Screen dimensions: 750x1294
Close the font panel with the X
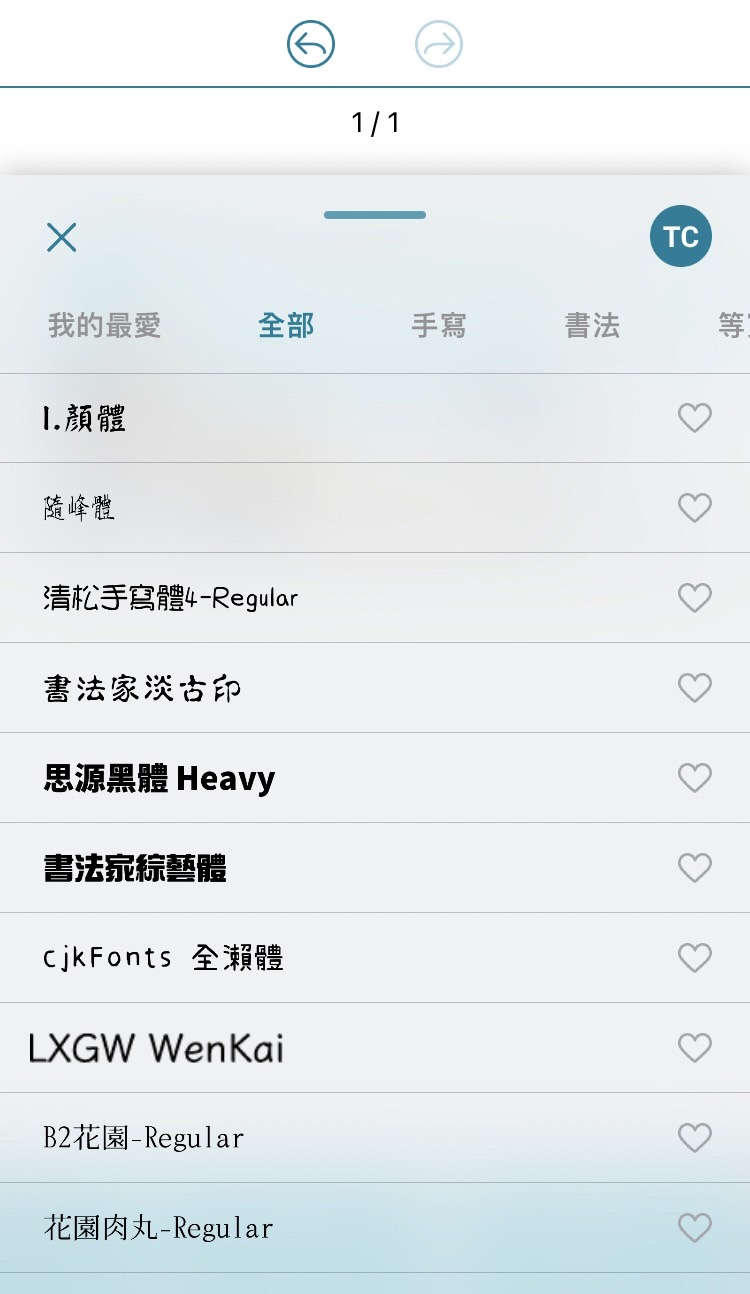[61, 237]
